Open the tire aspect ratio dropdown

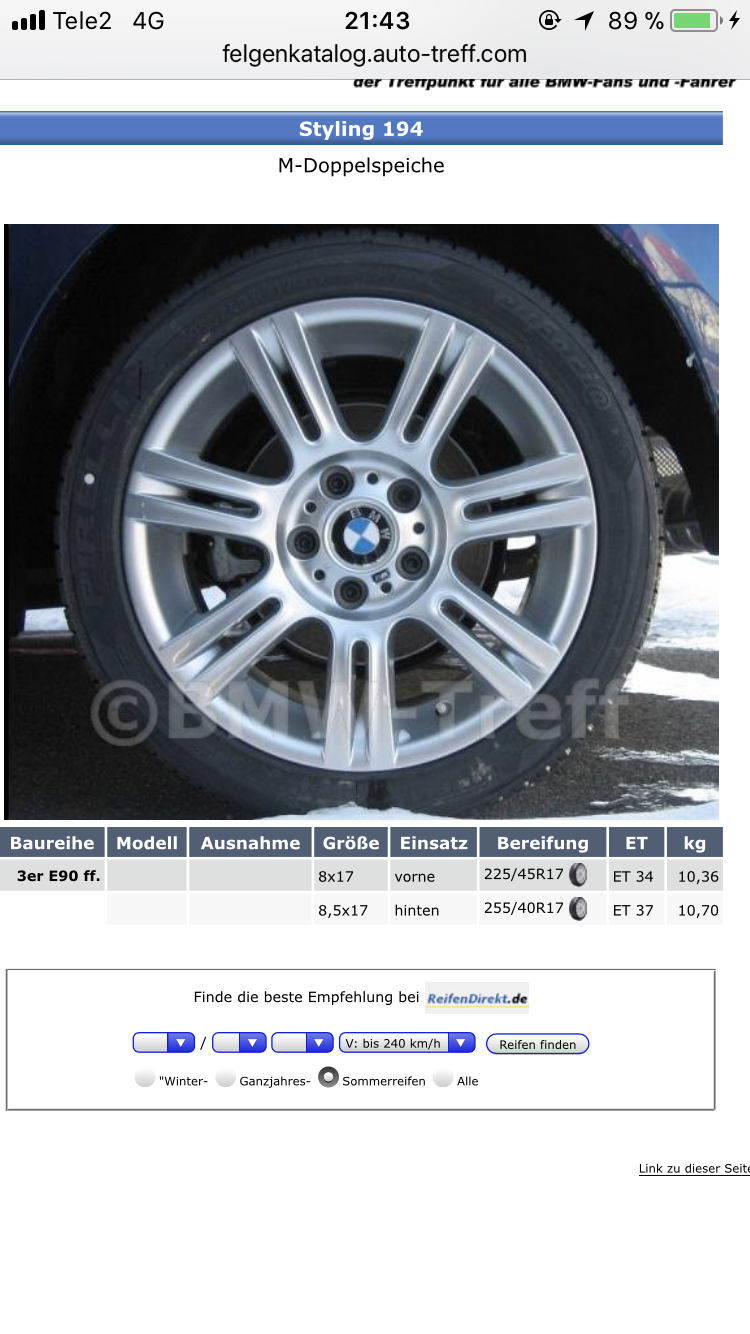239,1043
